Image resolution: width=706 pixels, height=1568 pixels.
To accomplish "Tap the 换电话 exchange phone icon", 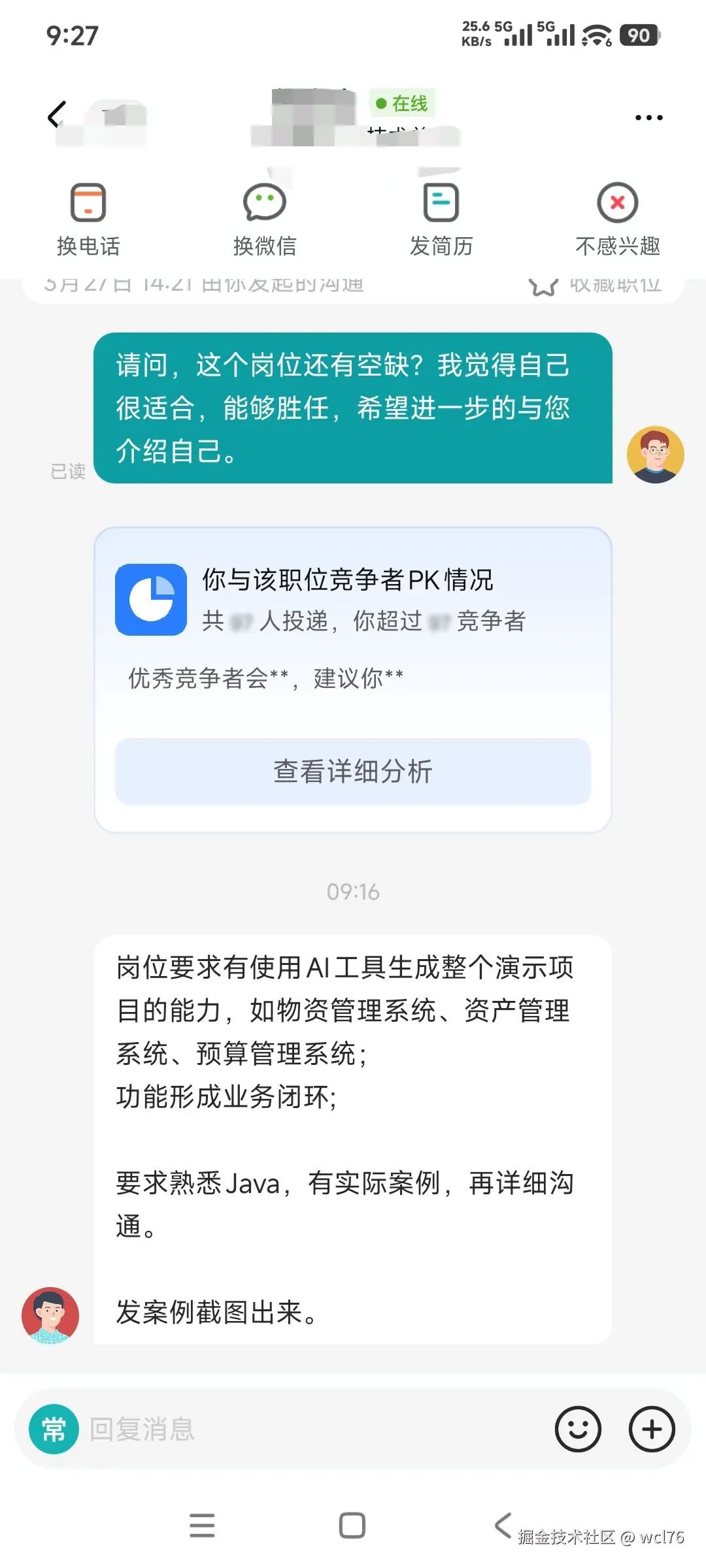I will (90, 216).
